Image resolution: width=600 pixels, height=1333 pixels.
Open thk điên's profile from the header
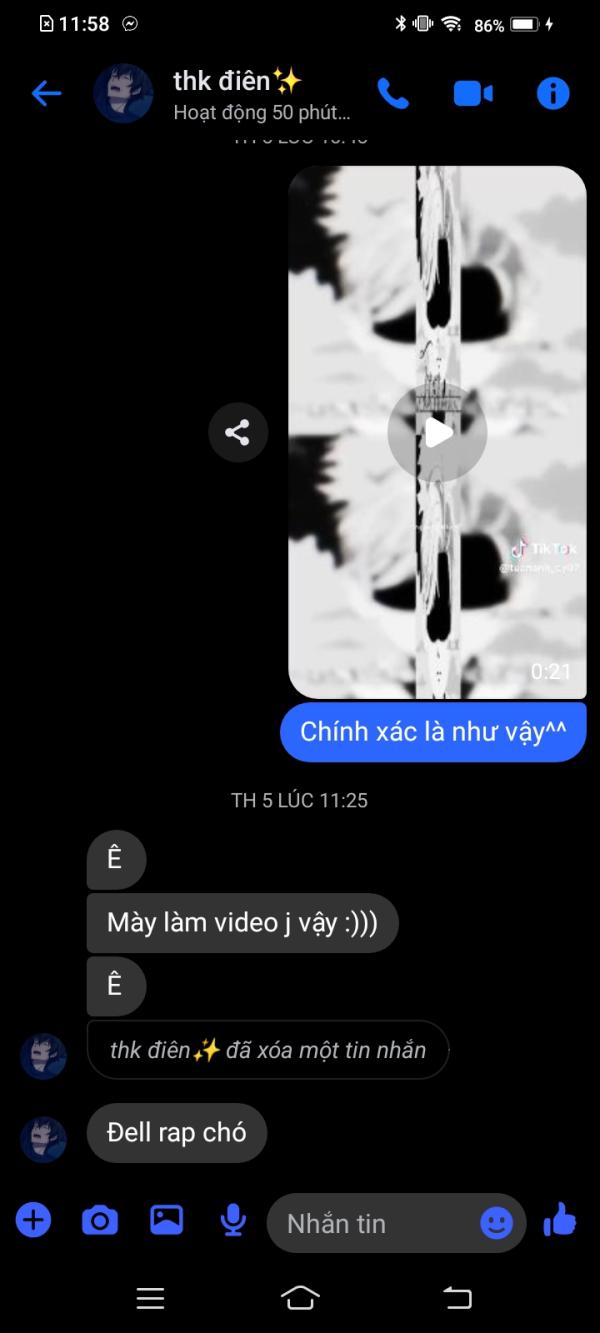pos(123,93)
